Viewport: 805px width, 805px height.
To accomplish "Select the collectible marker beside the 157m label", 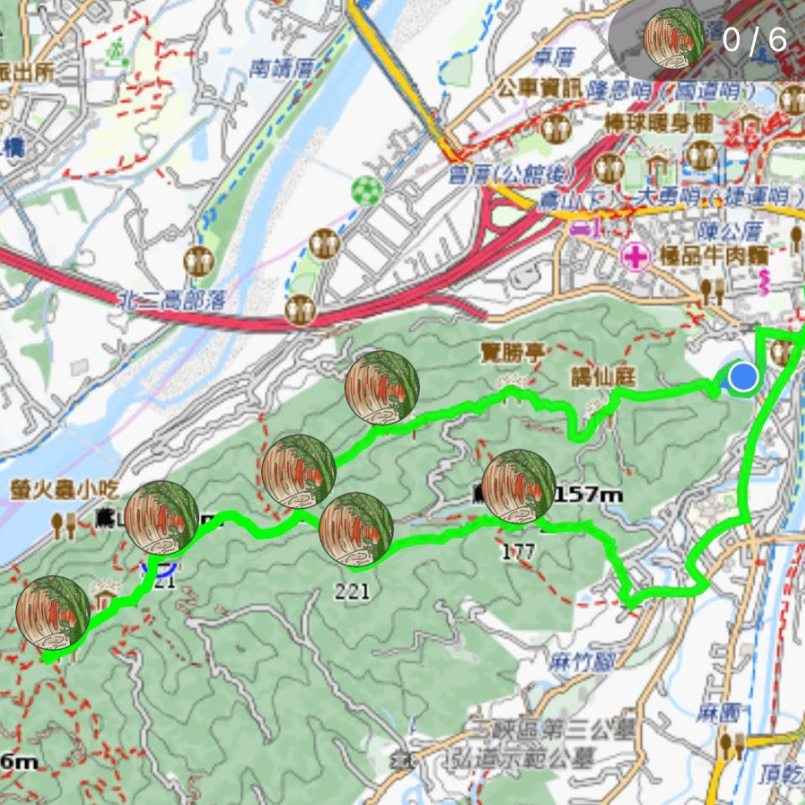I will tap(518, 487).
